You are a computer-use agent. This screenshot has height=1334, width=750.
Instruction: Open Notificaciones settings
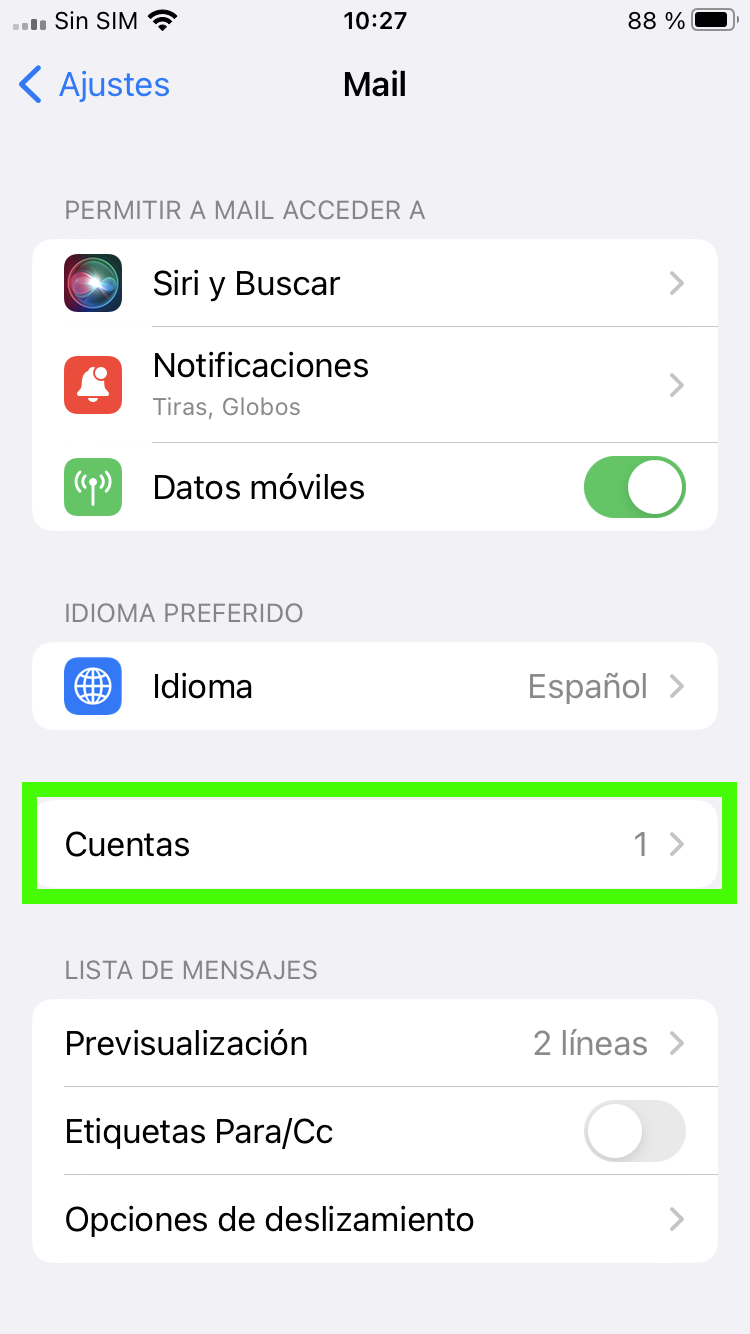click(x=375, y=385)
